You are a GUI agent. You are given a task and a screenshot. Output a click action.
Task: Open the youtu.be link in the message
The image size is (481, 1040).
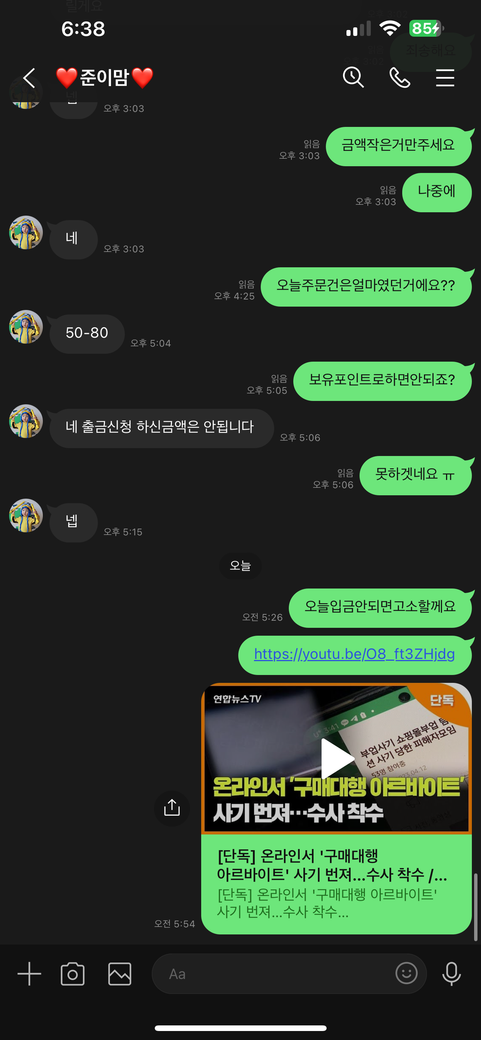pyautogui.click(x=354, y=655)
